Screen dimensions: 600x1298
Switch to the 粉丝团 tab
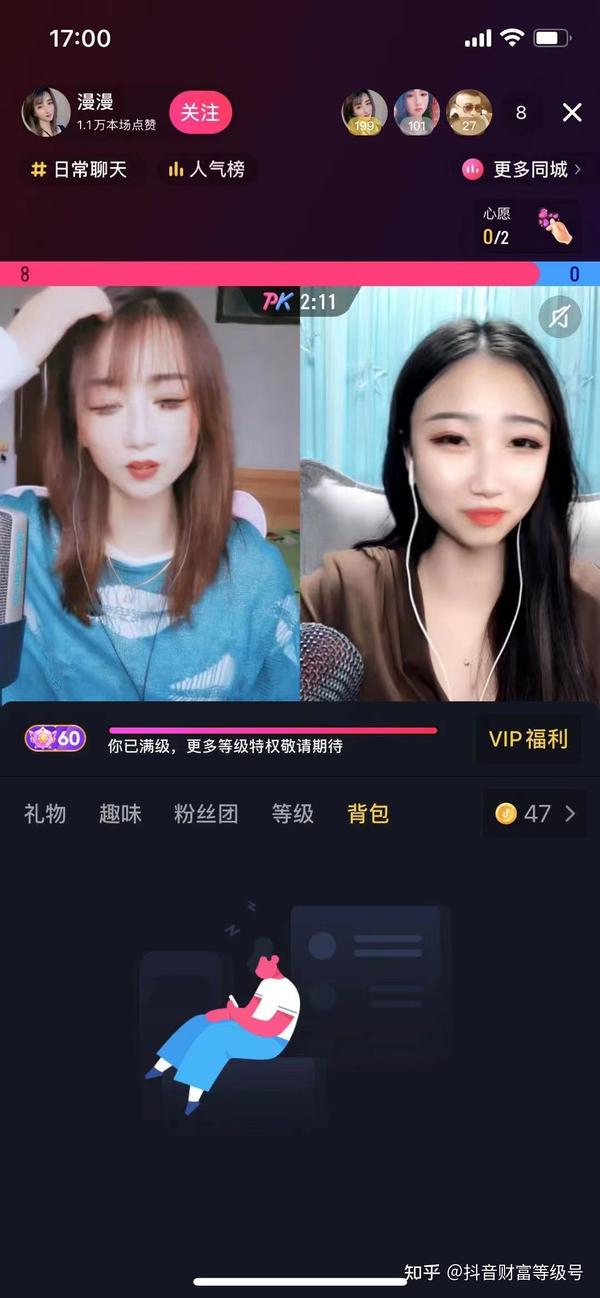click(x=206, y=814)
